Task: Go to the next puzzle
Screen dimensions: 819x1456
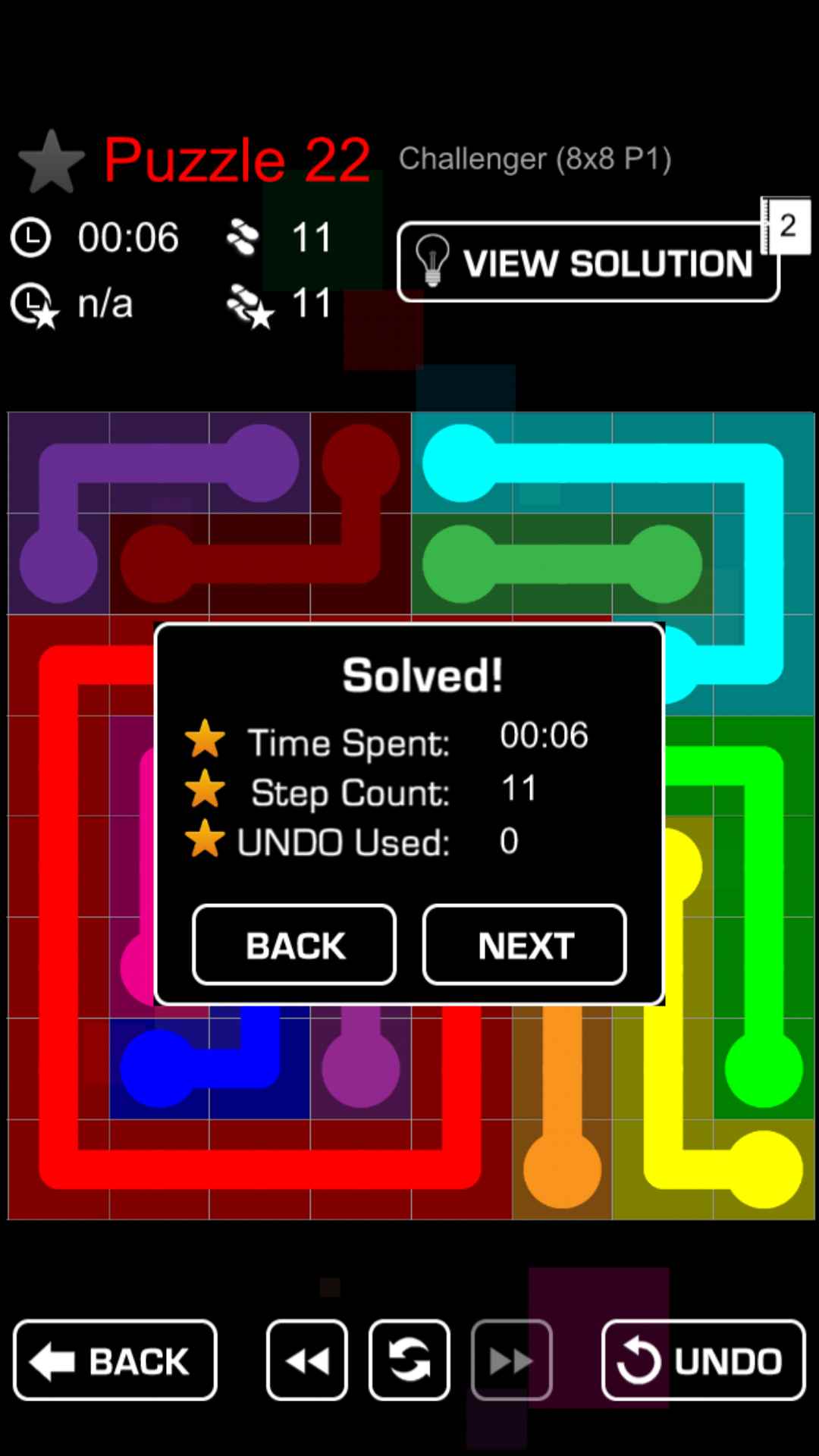Action: (x=524, y=945)
